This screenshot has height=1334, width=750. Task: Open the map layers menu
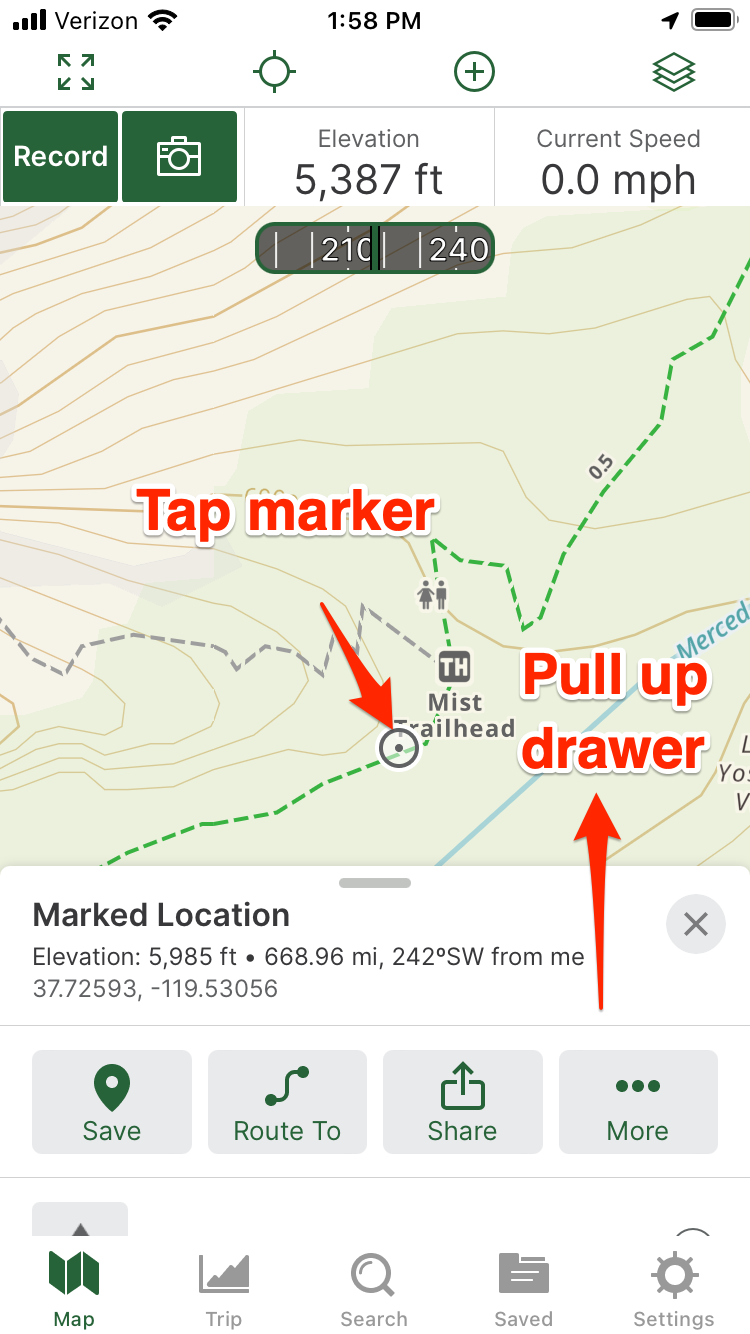coord(674,72)
